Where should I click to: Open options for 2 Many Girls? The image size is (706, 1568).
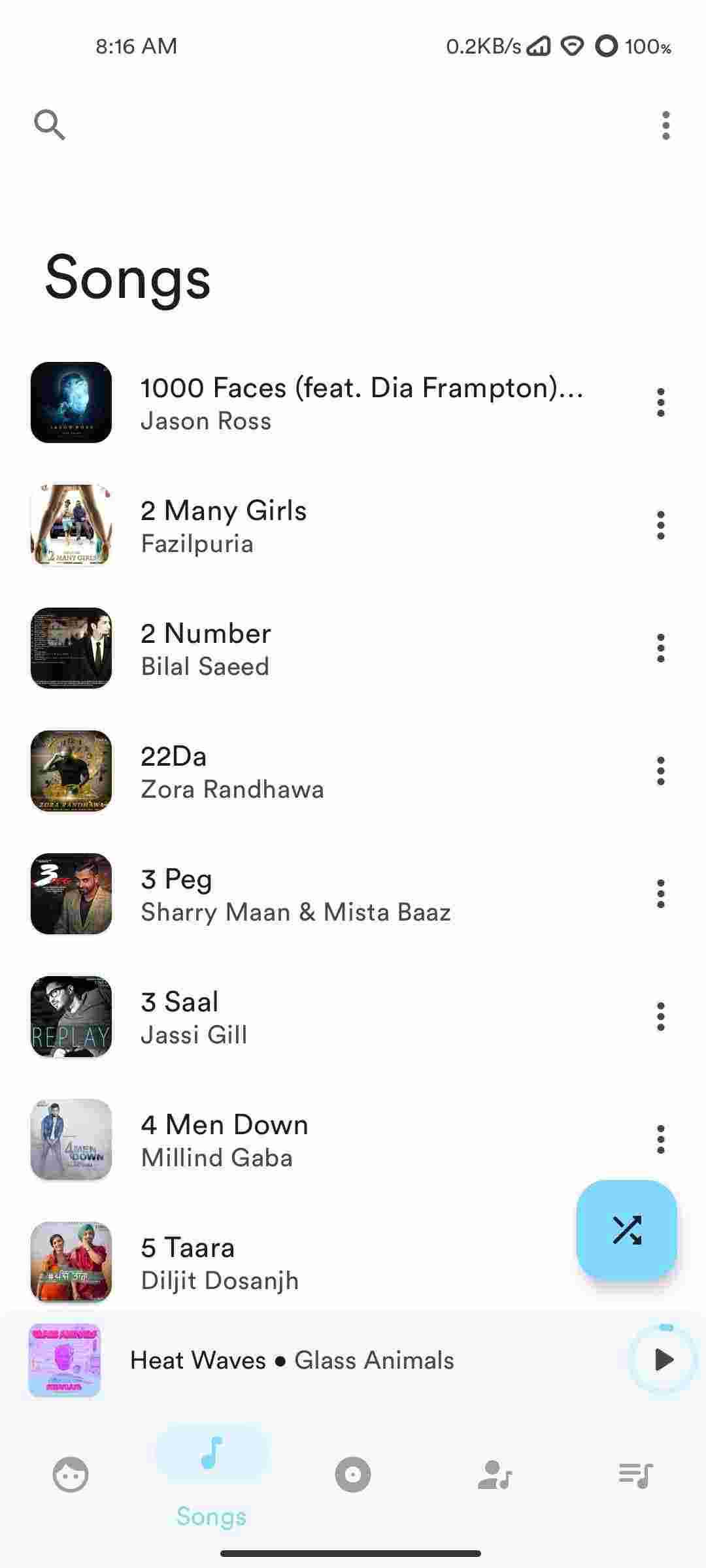click(x=660, y=525)
